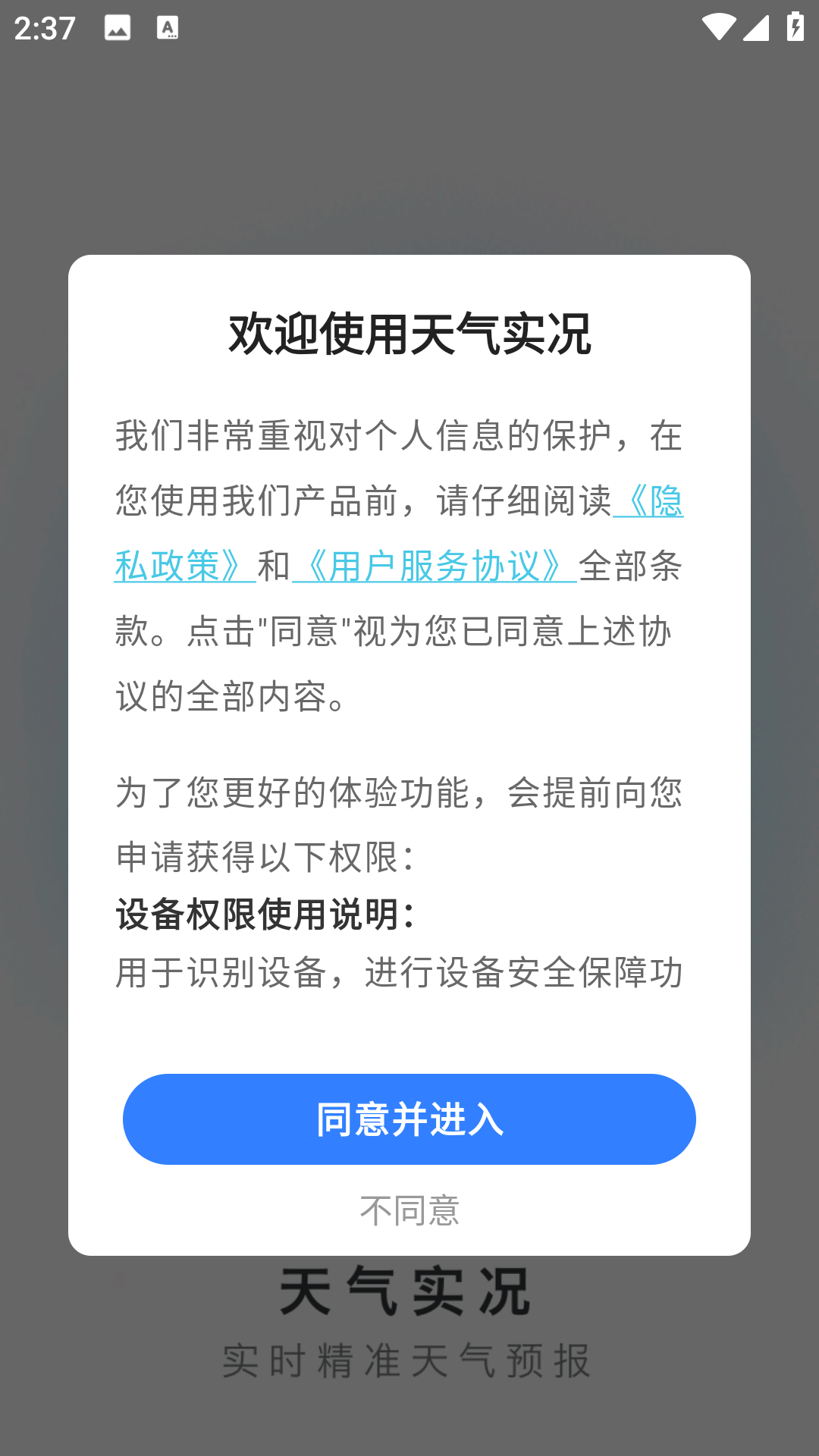
Task: Tap the status bar background area
Action: pos(455,27)
